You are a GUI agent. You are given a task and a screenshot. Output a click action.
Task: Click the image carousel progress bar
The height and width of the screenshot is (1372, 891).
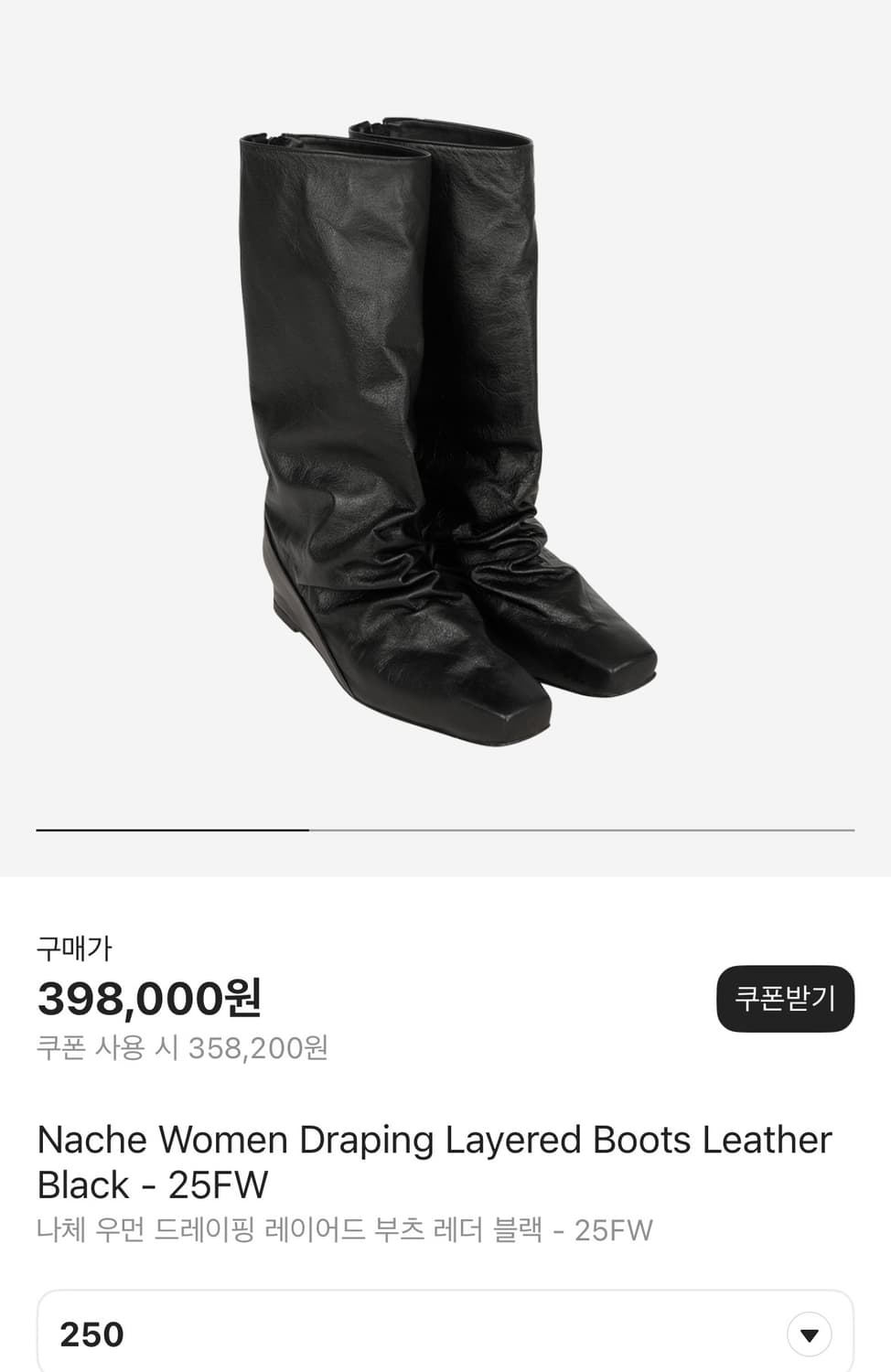click(x=445, y=828)
